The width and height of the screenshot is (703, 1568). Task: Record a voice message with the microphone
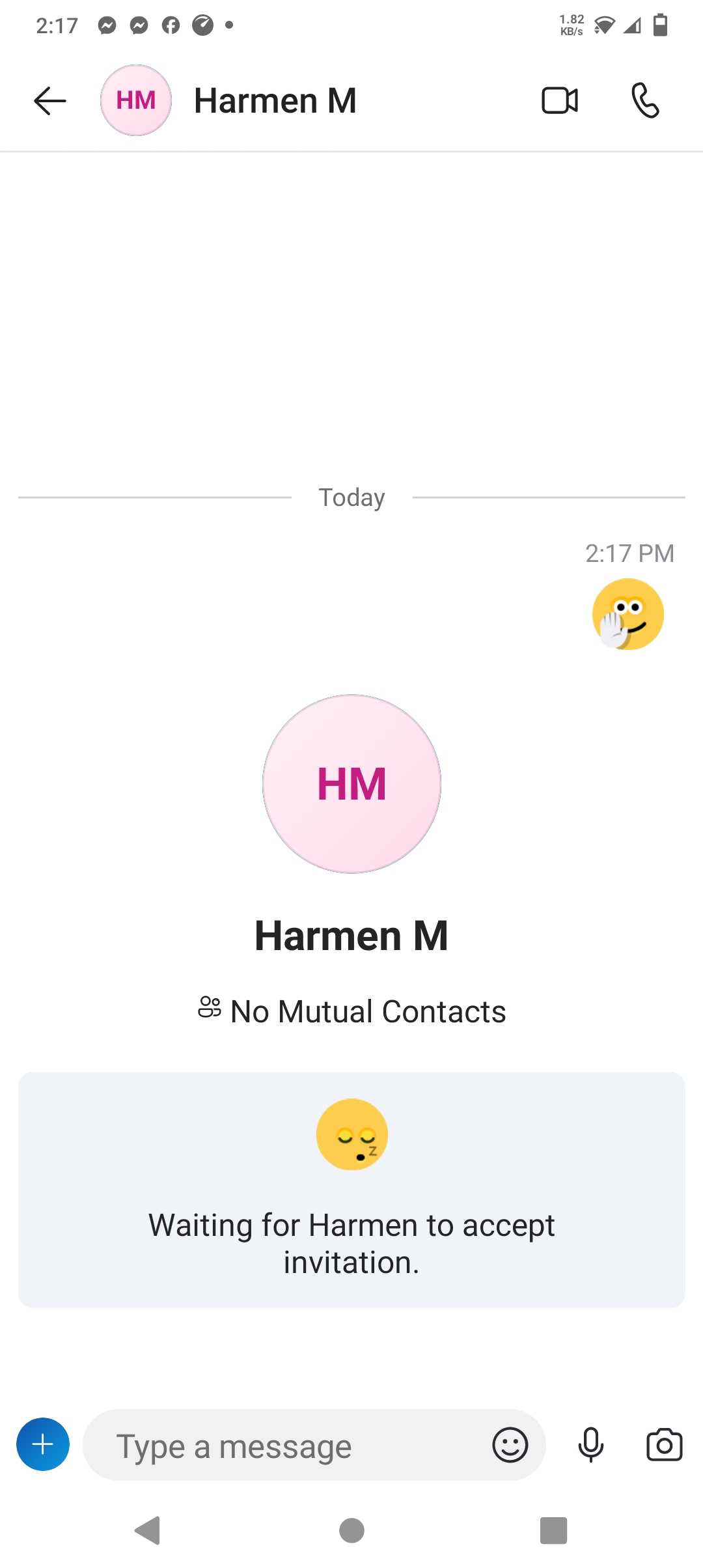tap(591, 1445)
